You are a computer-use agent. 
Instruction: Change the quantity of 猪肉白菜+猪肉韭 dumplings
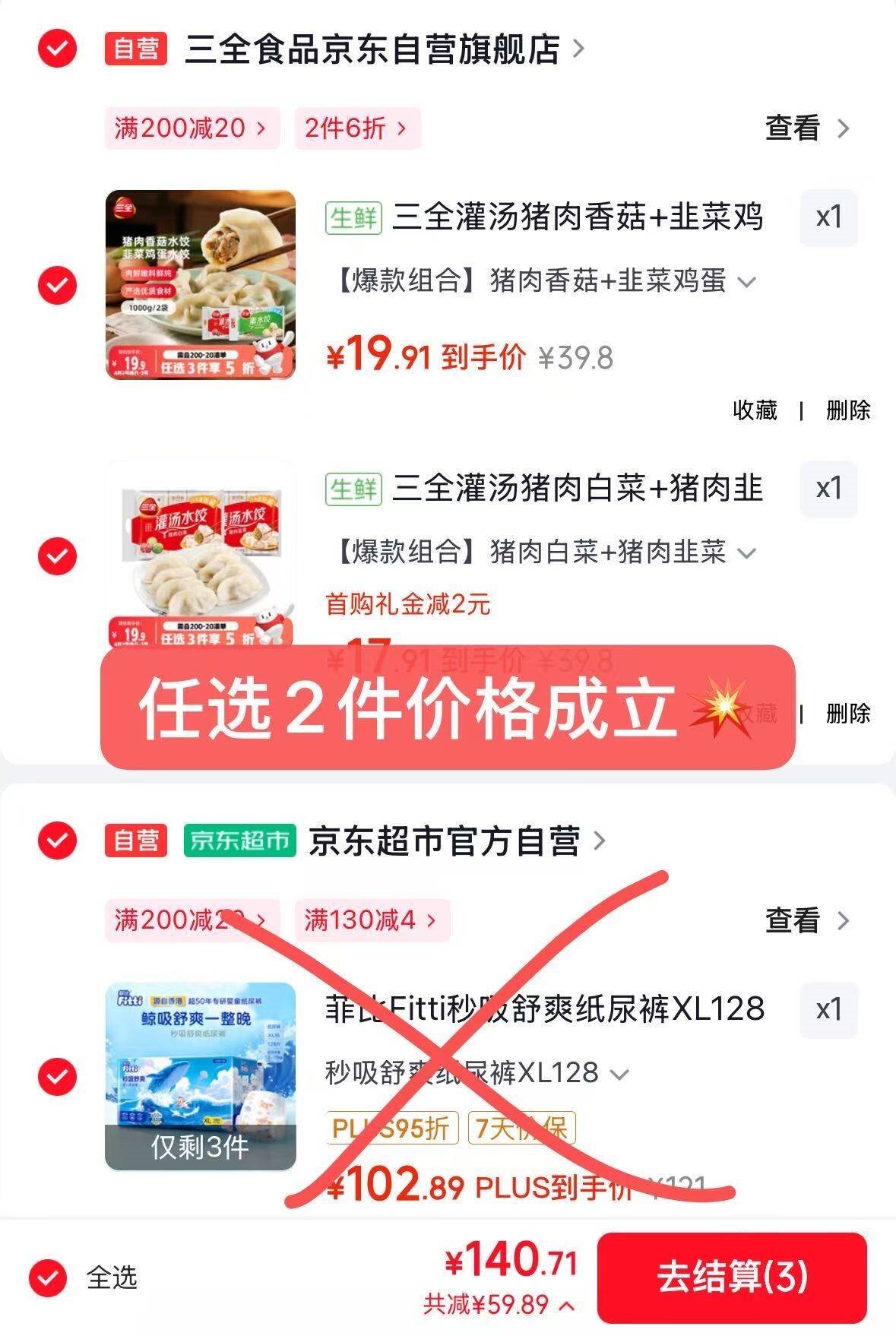828,489
